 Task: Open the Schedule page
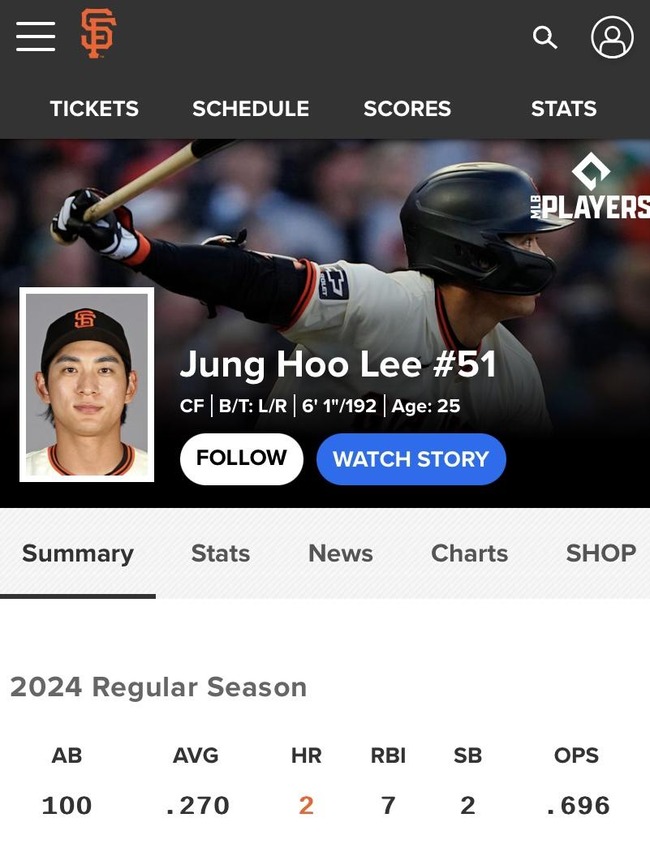click(250, 109)
